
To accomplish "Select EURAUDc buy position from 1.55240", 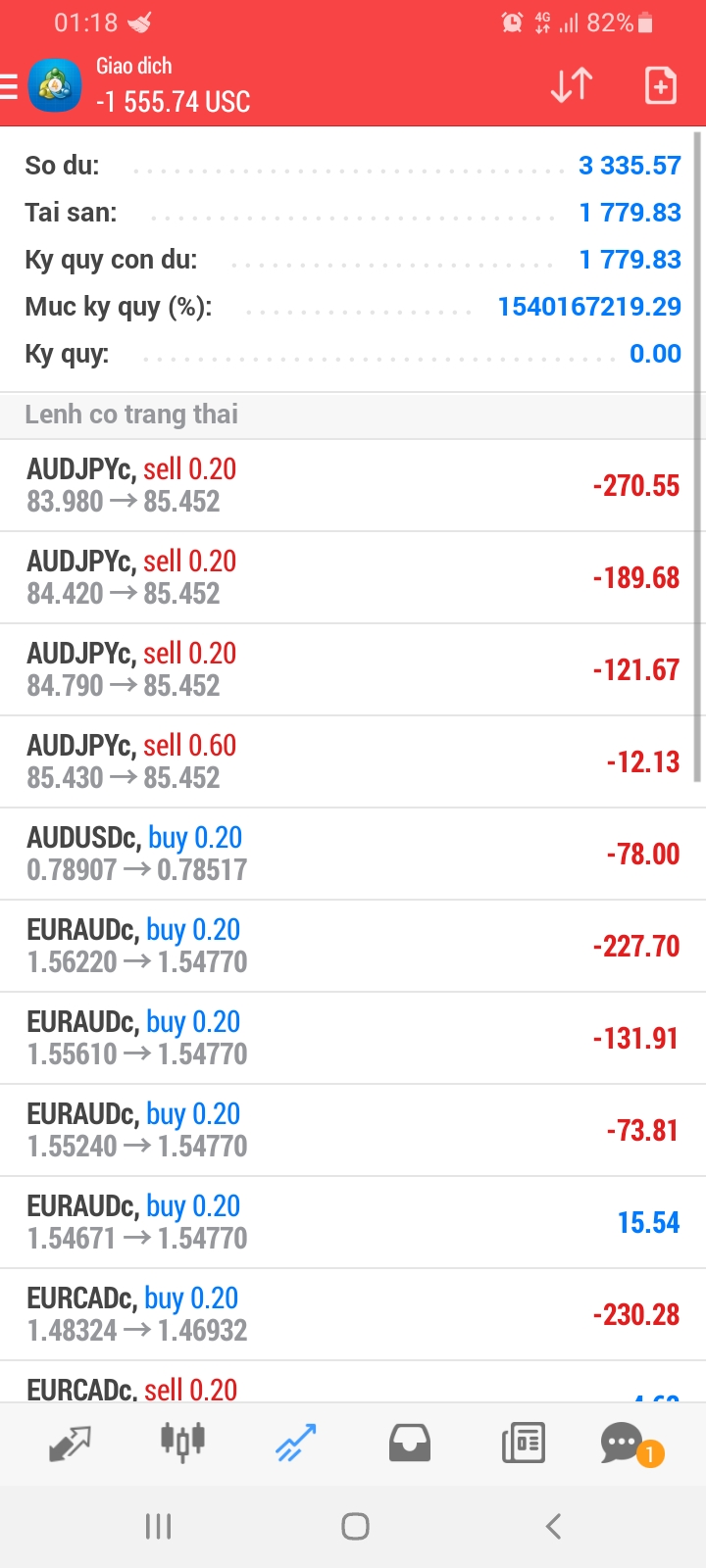I will coord(353,1130).
